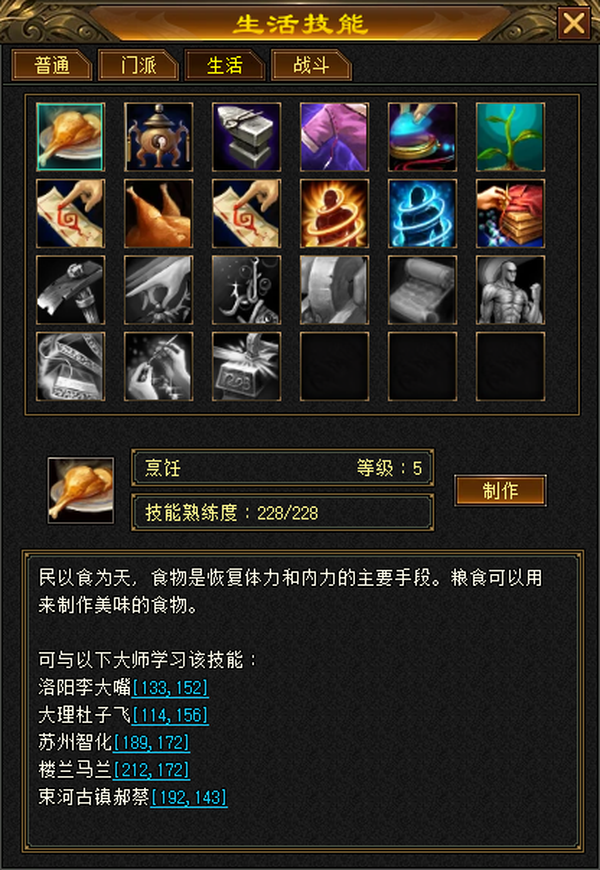This screenshot has height=870, width=600.
Task: Select the cooking chicken leg skill icon
Action: [x=70, y=136]
